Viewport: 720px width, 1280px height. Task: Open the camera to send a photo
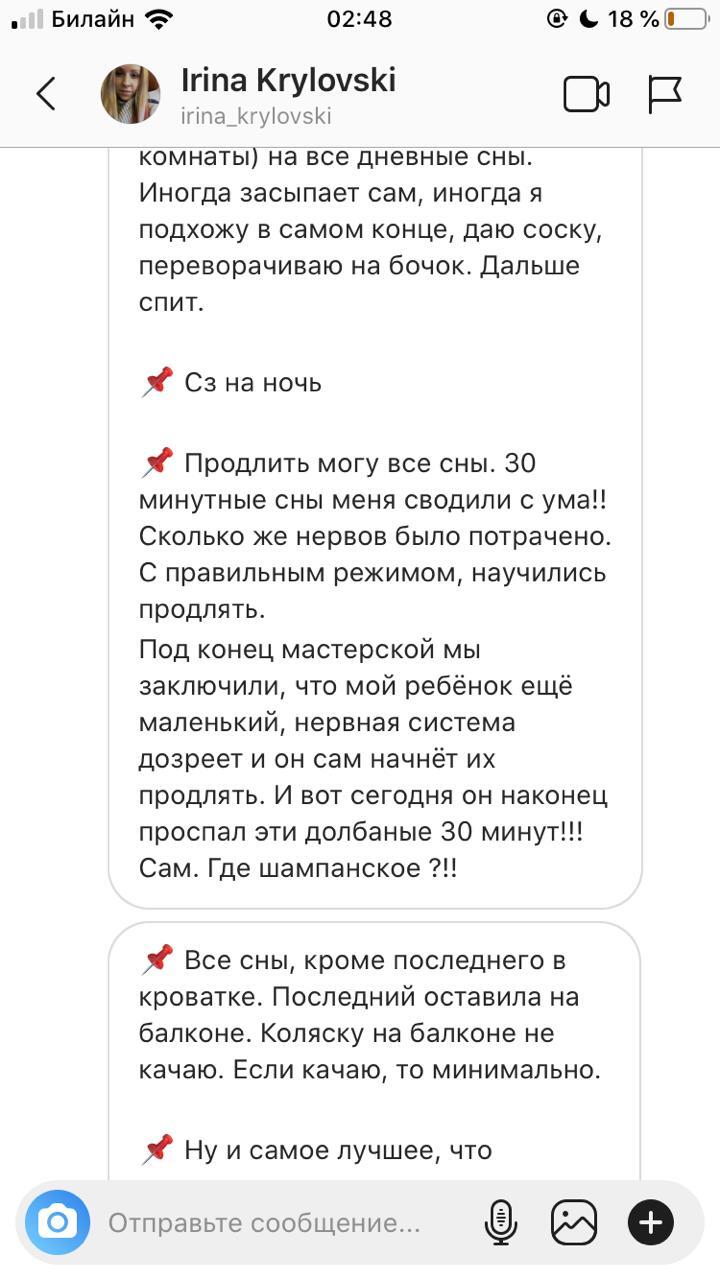point(57,1222)
